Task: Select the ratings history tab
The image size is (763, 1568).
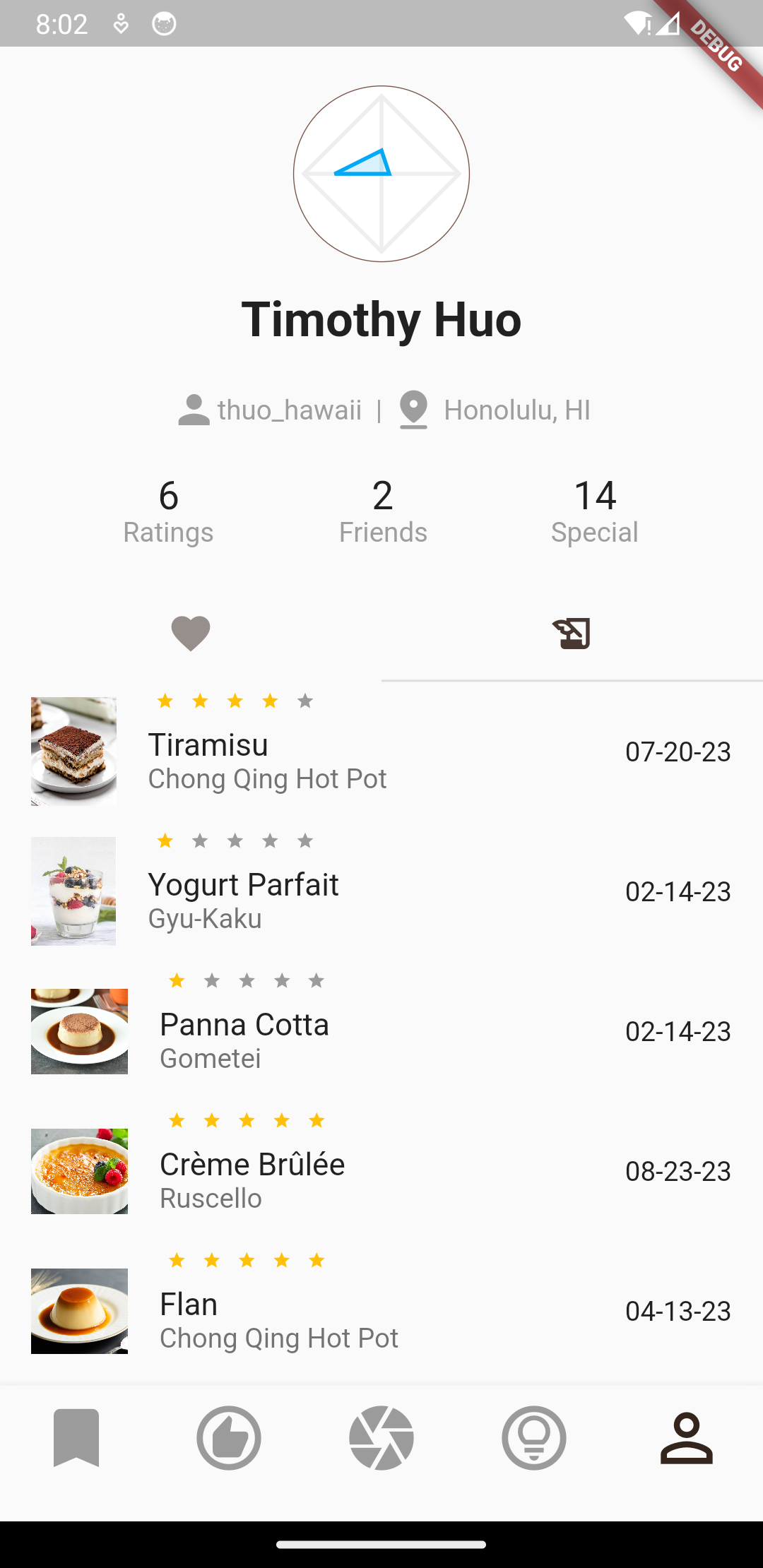Action: pos(572,633)
